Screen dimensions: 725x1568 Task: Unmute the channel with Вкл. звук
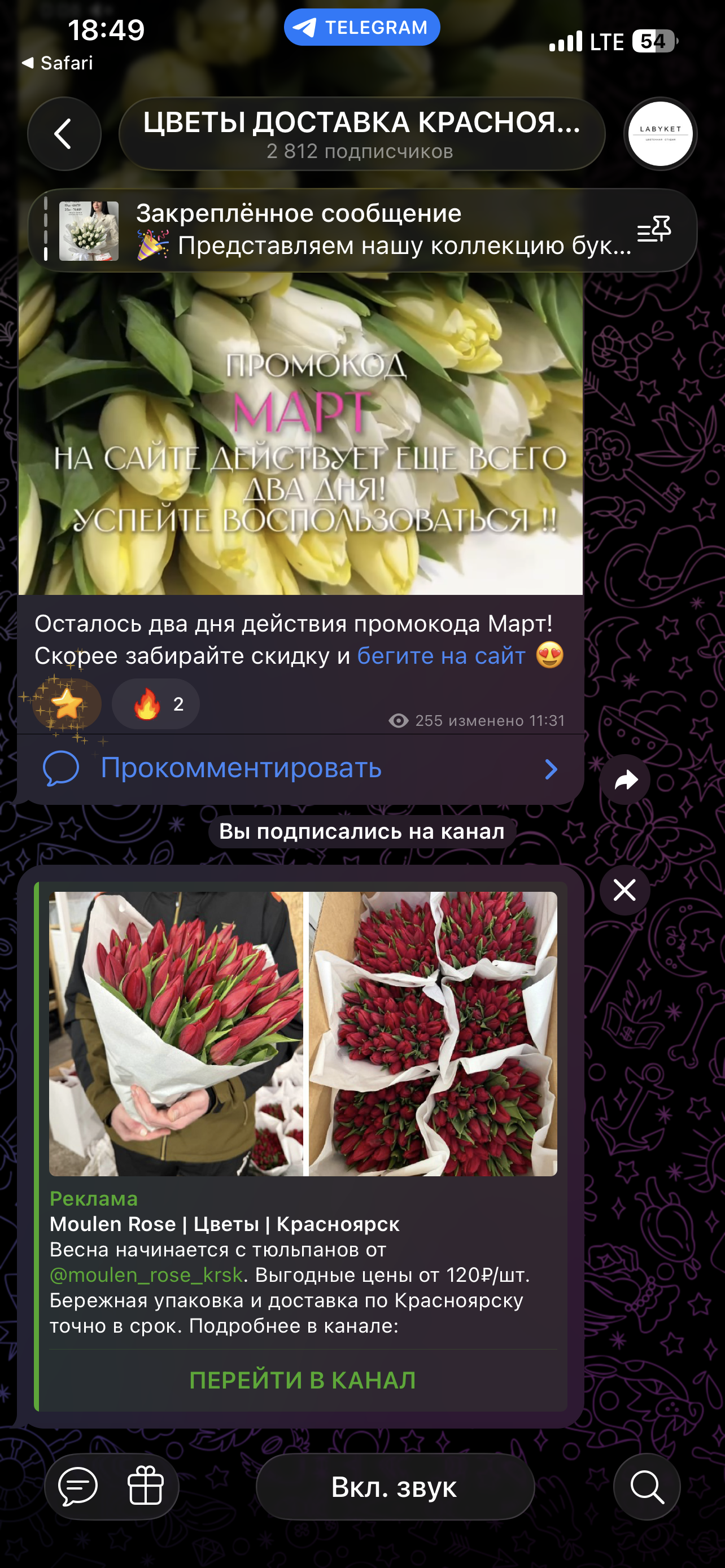tap(395, 1486)
